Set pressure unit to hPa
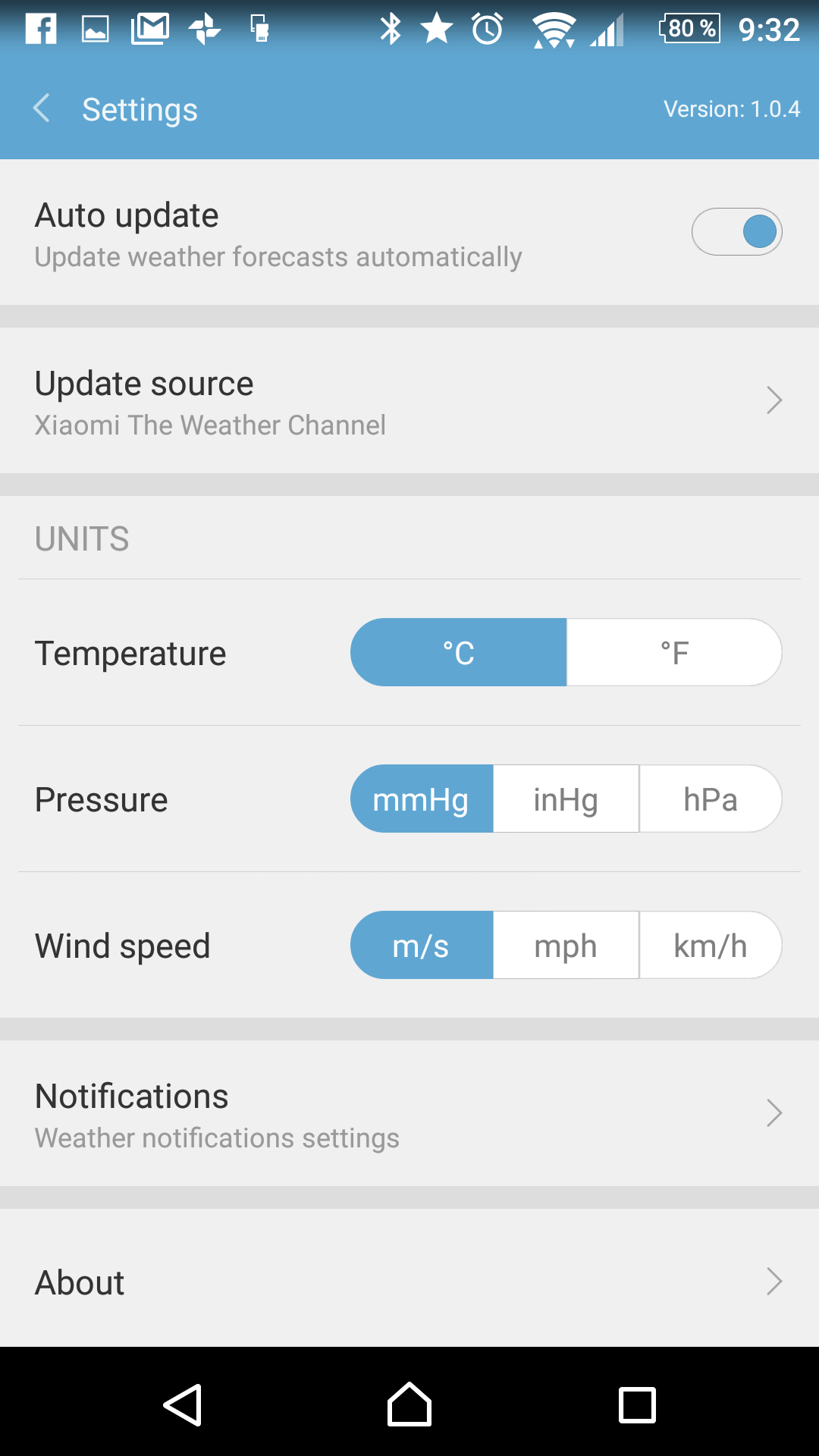Screen dimensions: 819x1456 point(711,799)
